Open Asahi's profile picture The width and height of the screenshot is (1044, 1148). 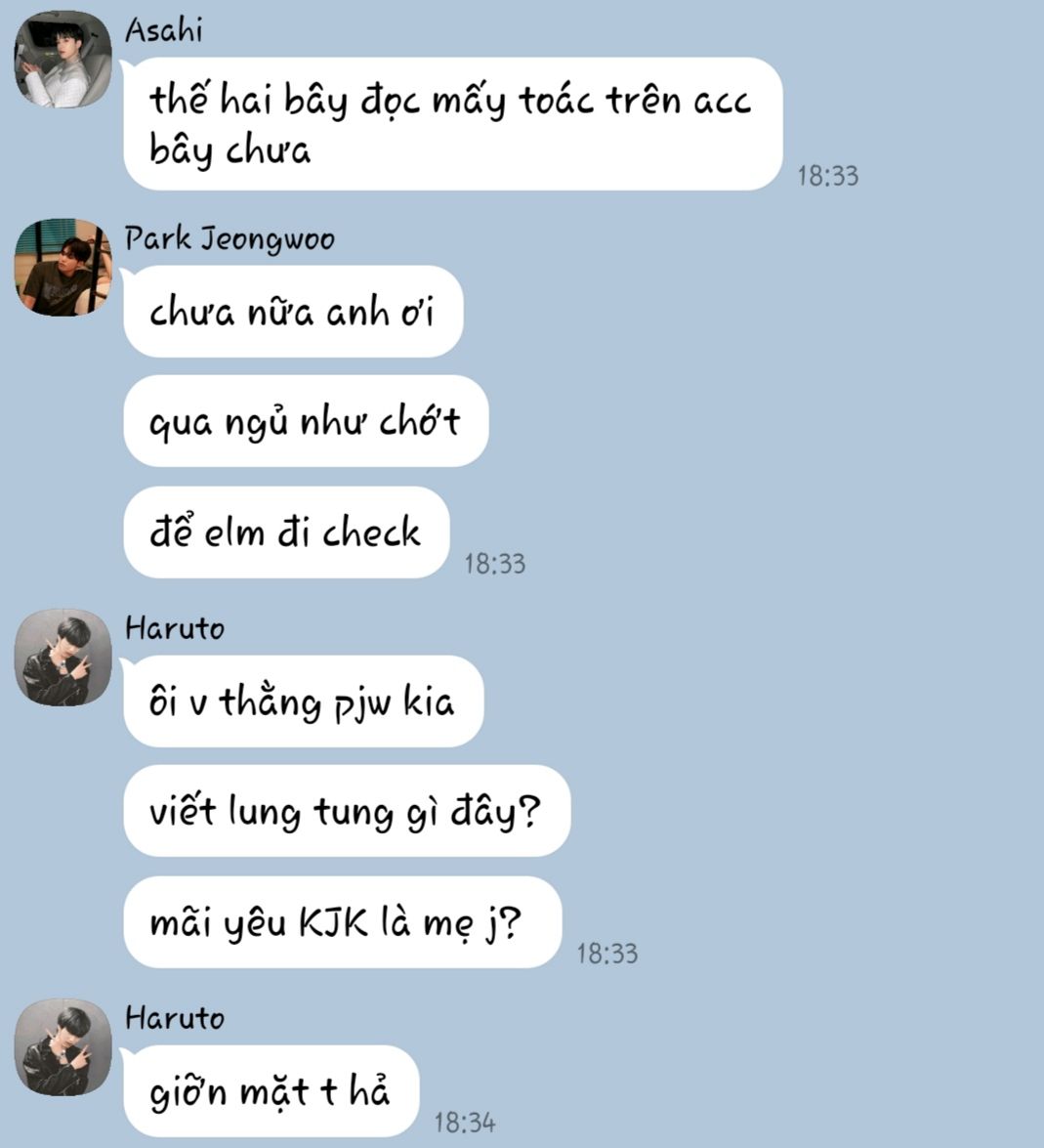pyautogui.click(x=63, y=60)
